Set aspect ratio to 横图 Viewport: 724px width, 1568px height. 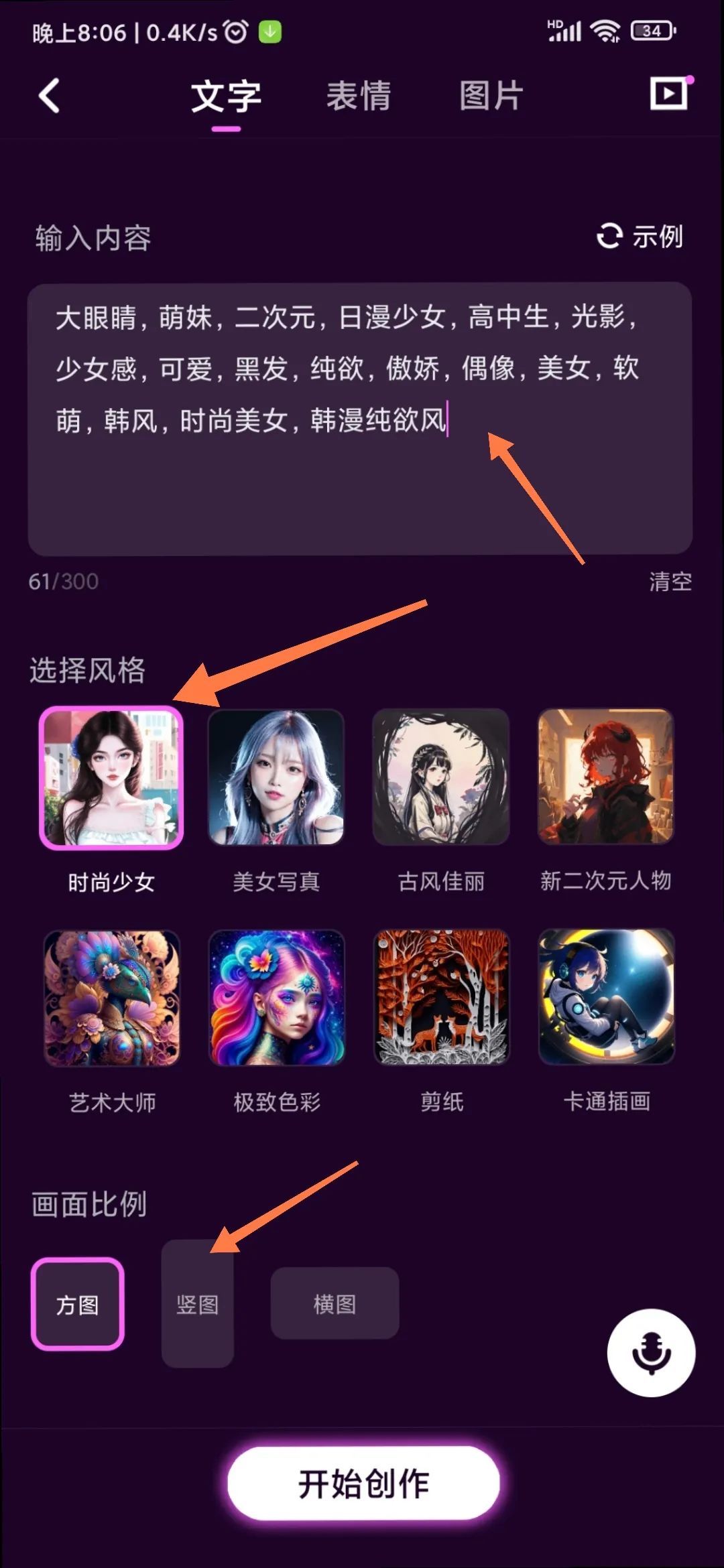click(x=335, y=1303)
